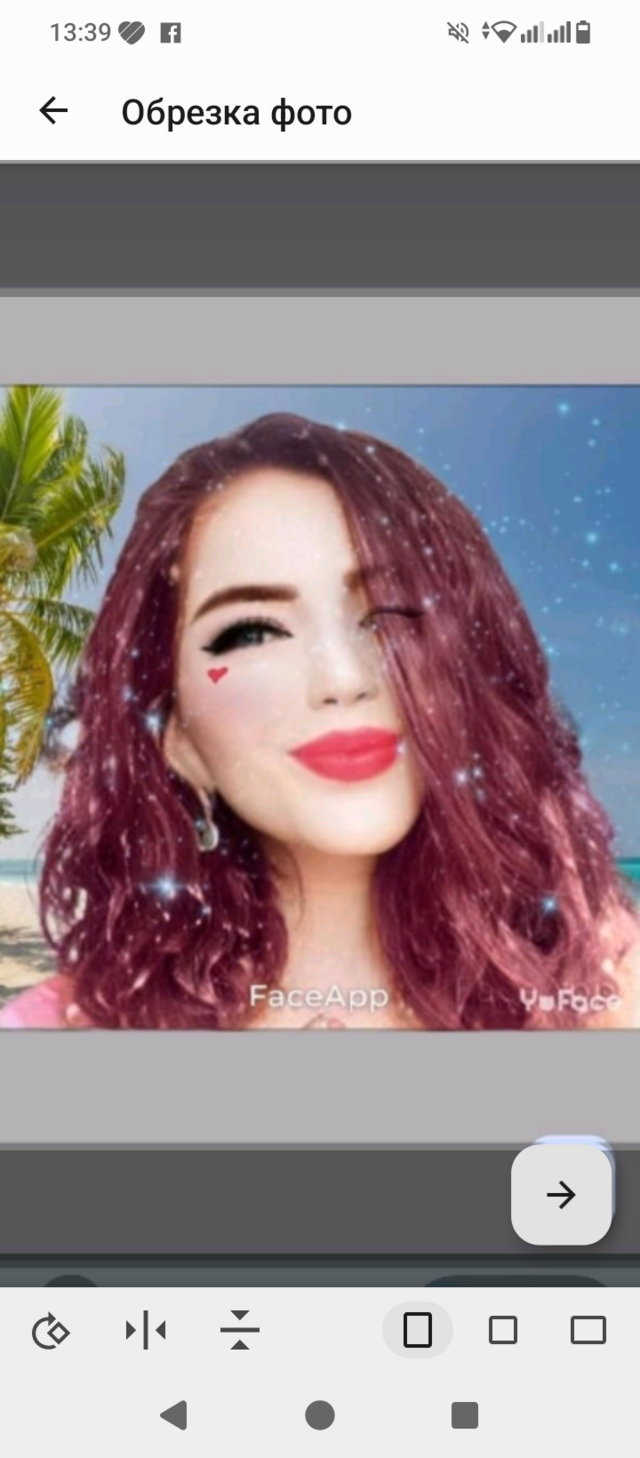Flip the photo vertically

[240, 1331]
